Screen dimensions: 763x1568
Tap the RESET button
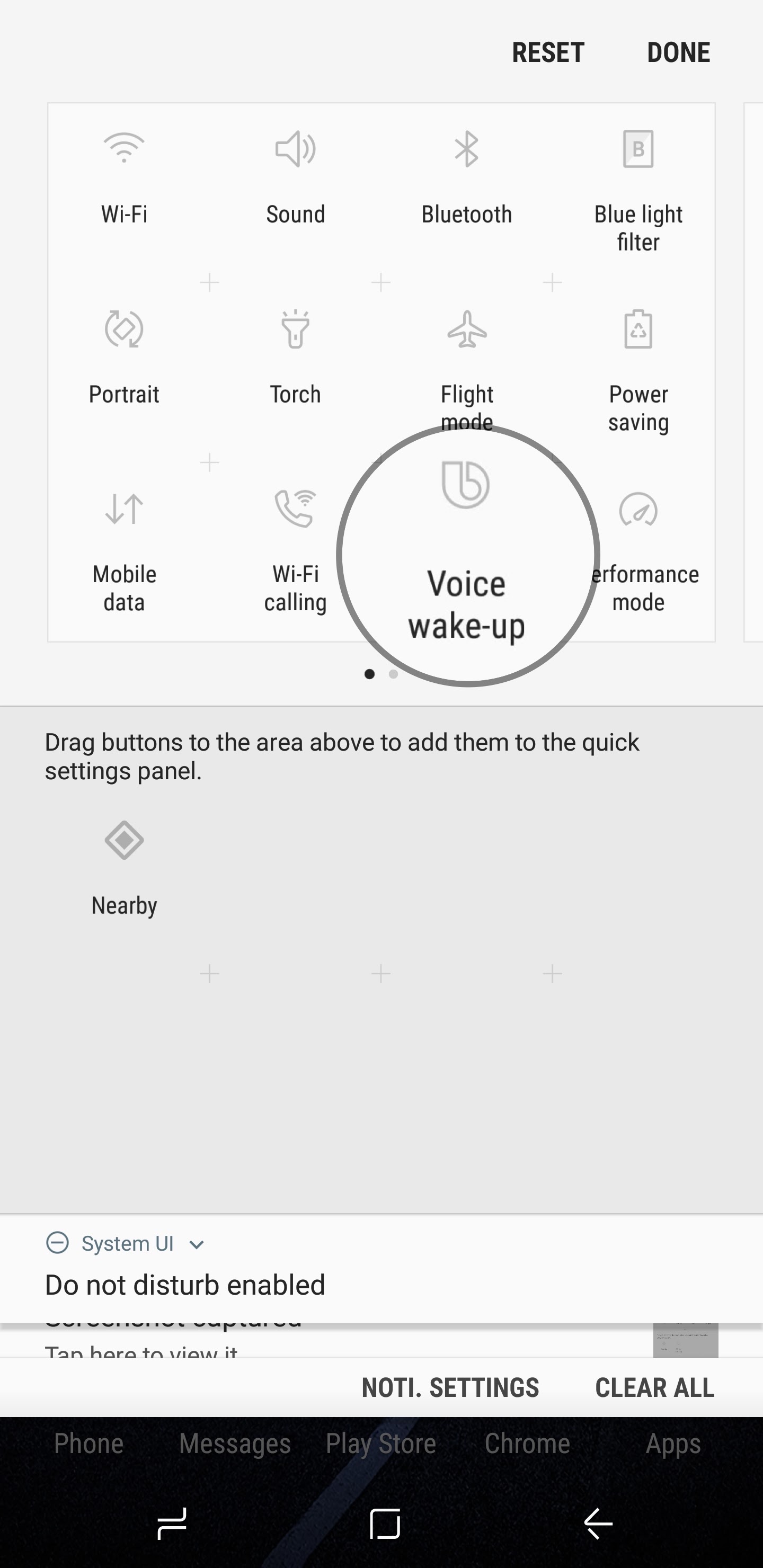[548, 53]
